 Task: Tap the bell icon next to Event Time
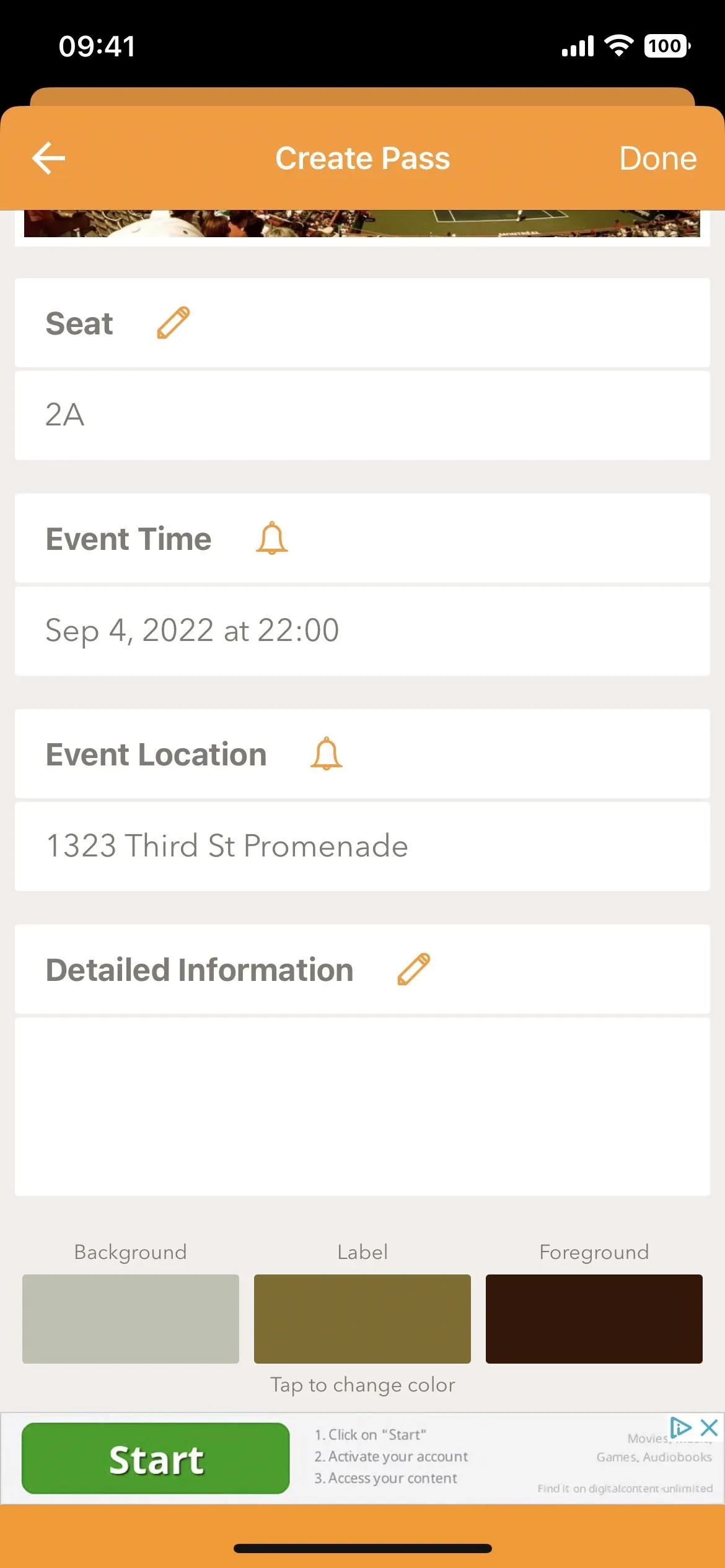[x=271, y=538]
